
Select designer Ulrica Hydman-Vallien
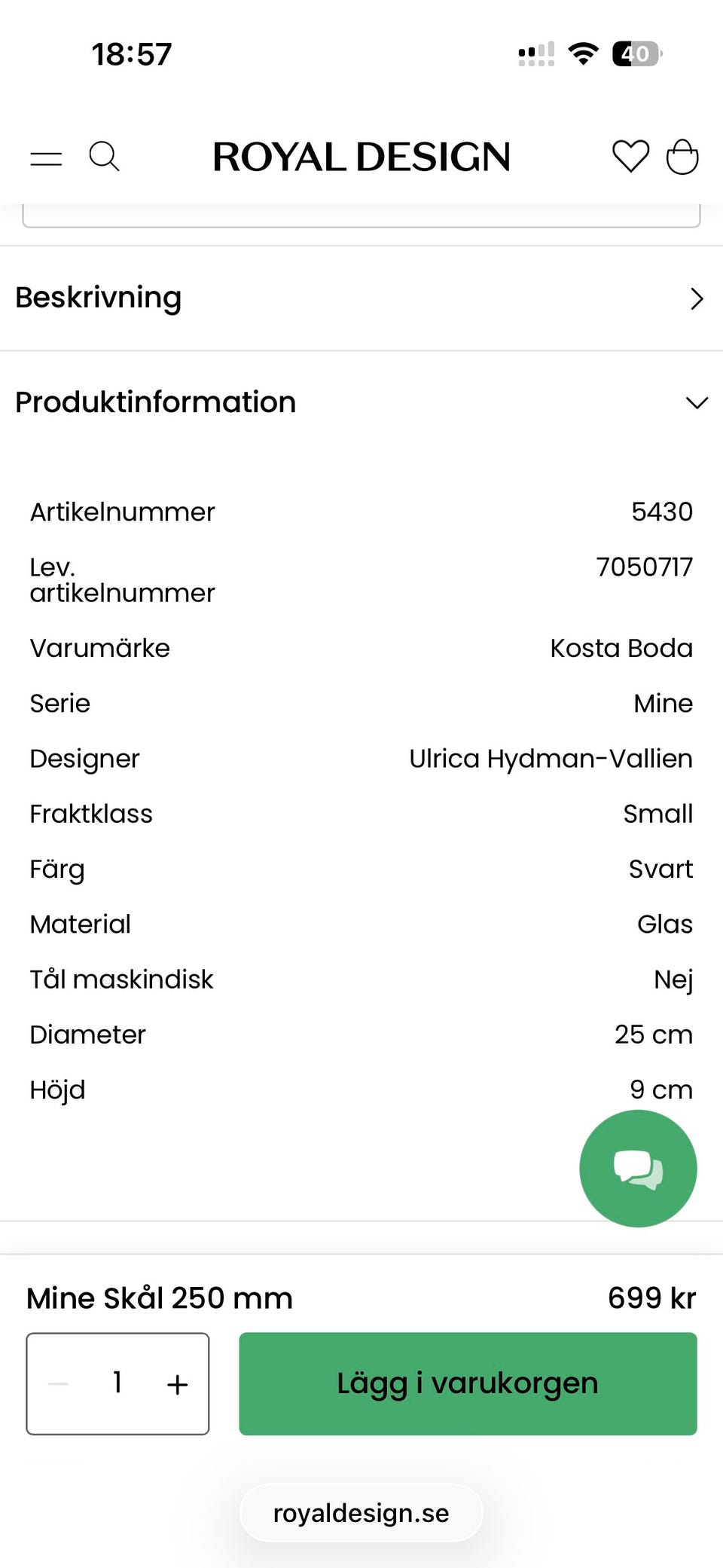[x=551, y=759]
